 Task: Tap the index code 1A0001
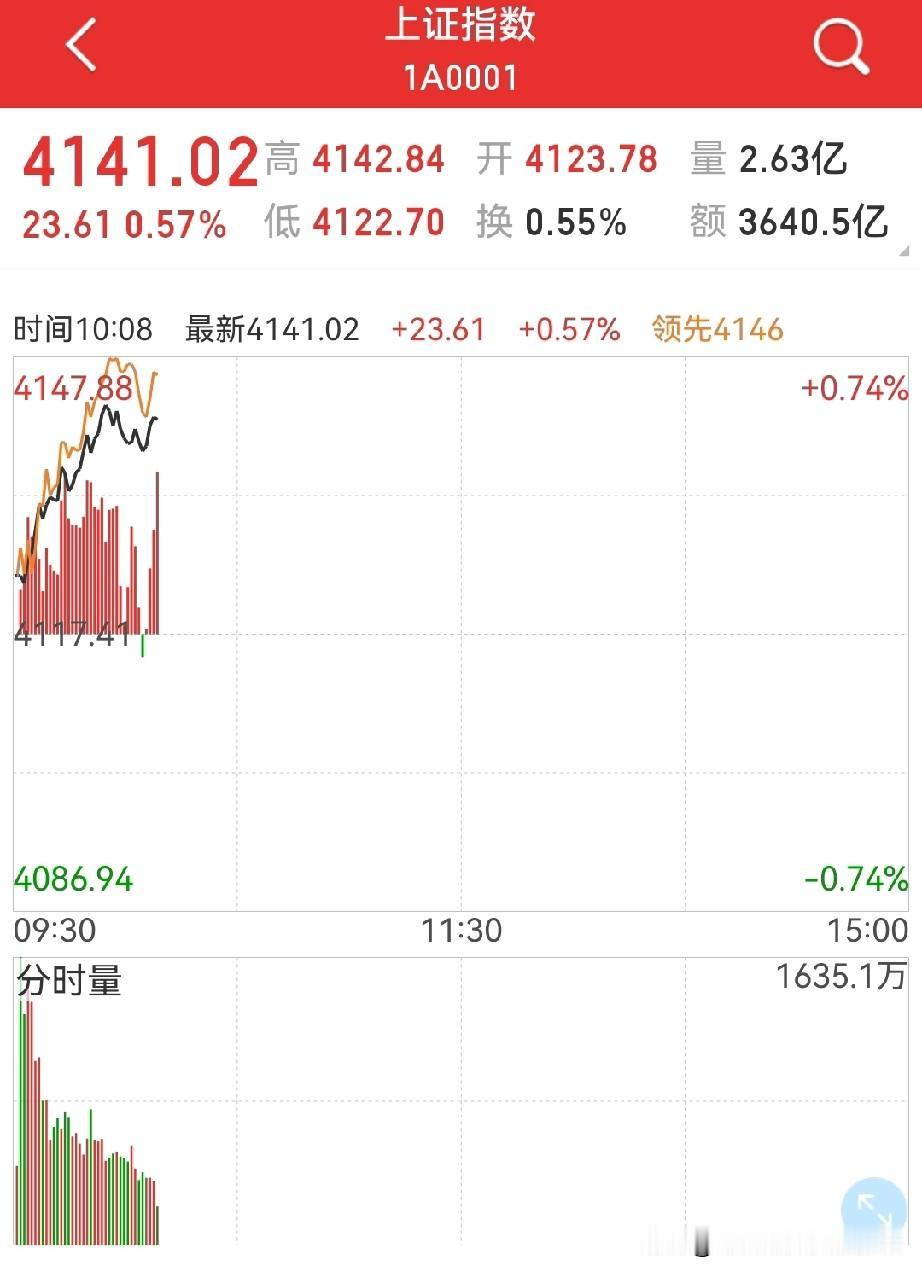[460, 74]
